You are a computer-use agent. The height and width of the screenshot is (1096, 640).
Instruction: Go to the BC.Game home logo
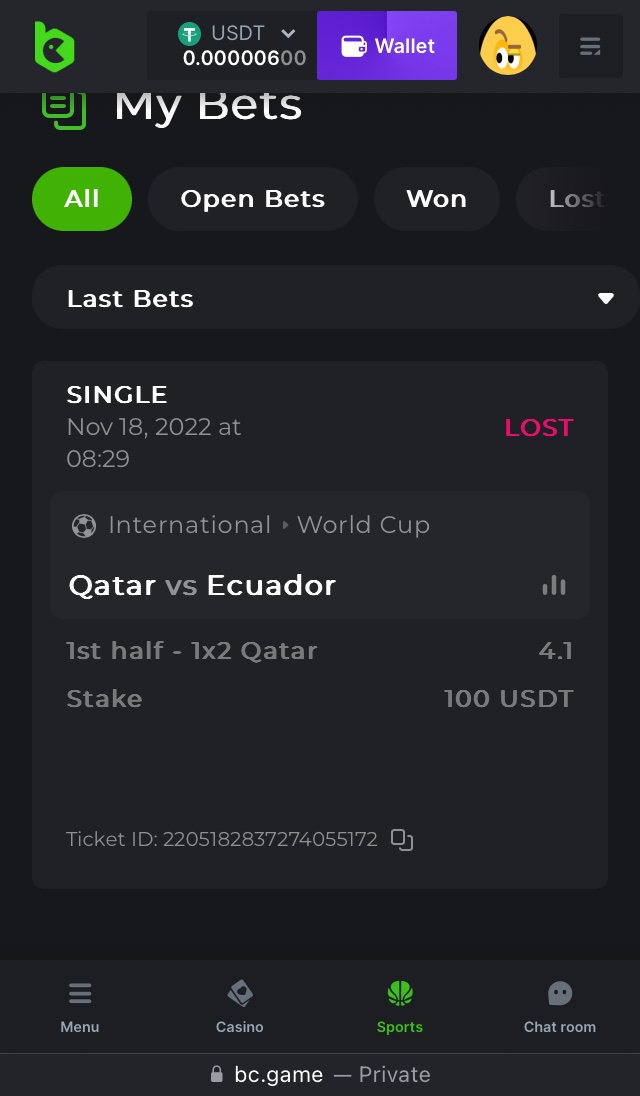[54, 46]
